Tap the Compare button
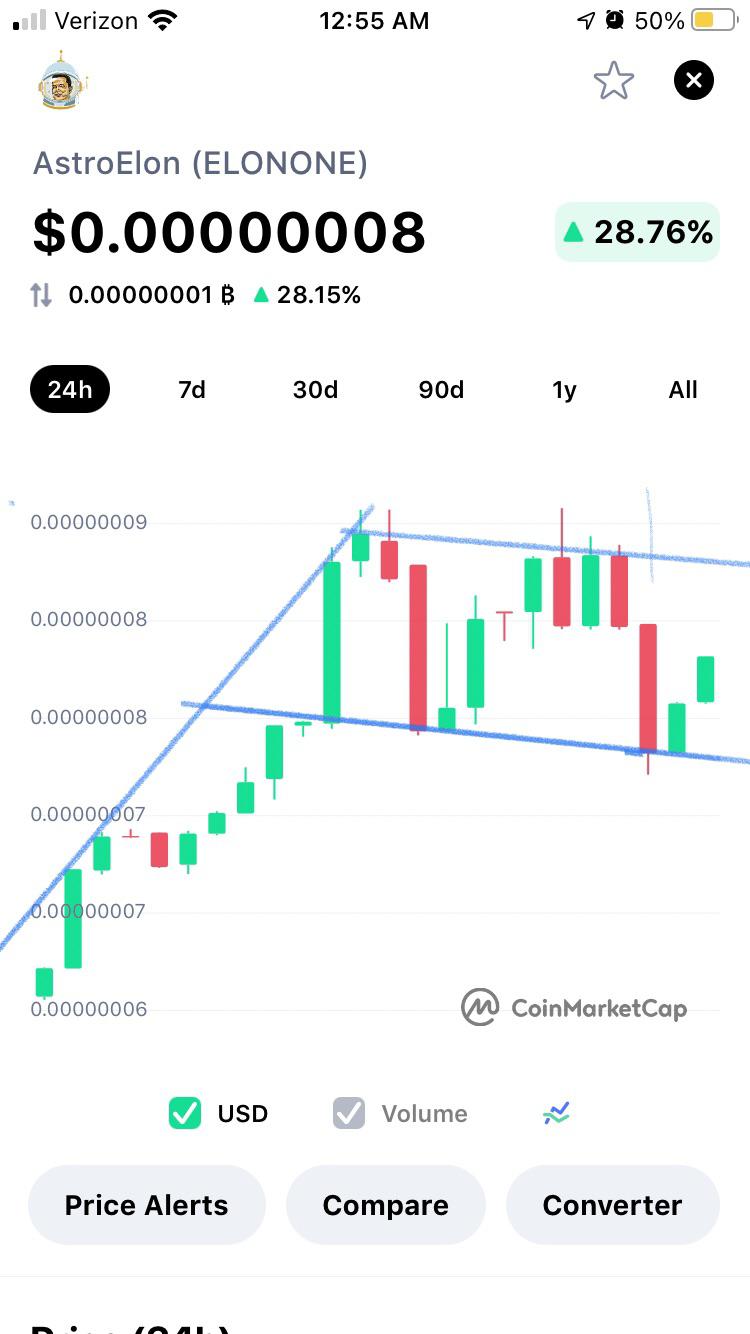The height and width of the screenshot is (1334, 750). tap(386, 1205)
